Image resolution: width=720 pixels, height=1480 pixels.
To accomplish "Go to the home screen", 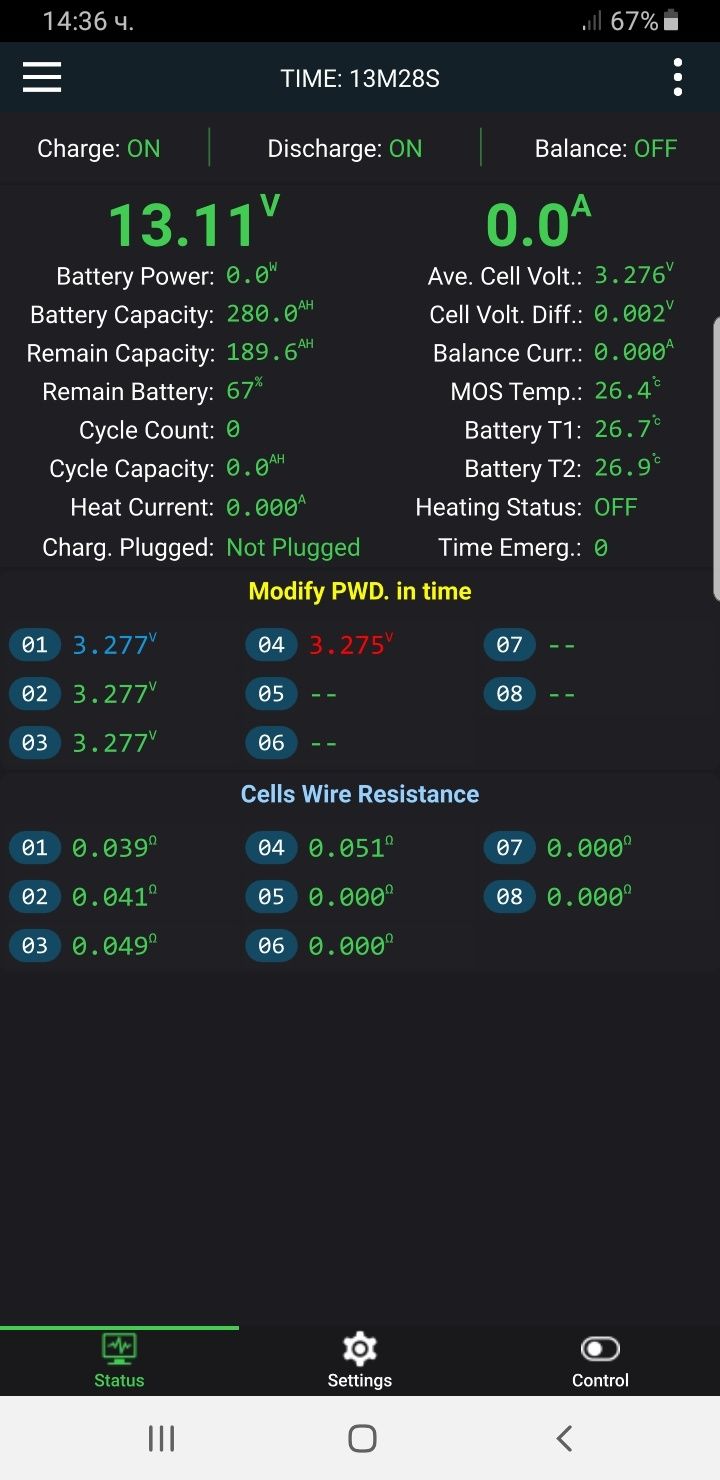I will 362,1438.
